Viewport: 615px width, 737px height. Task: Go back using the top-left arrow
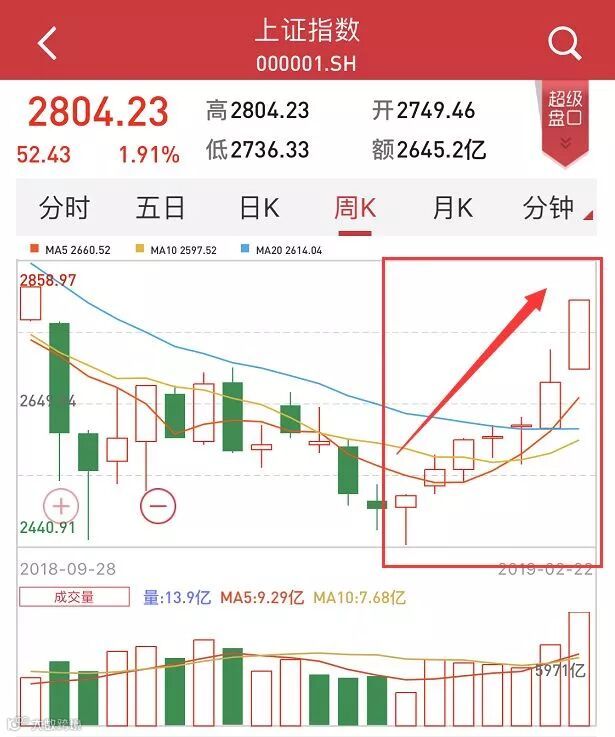(47, 43)
